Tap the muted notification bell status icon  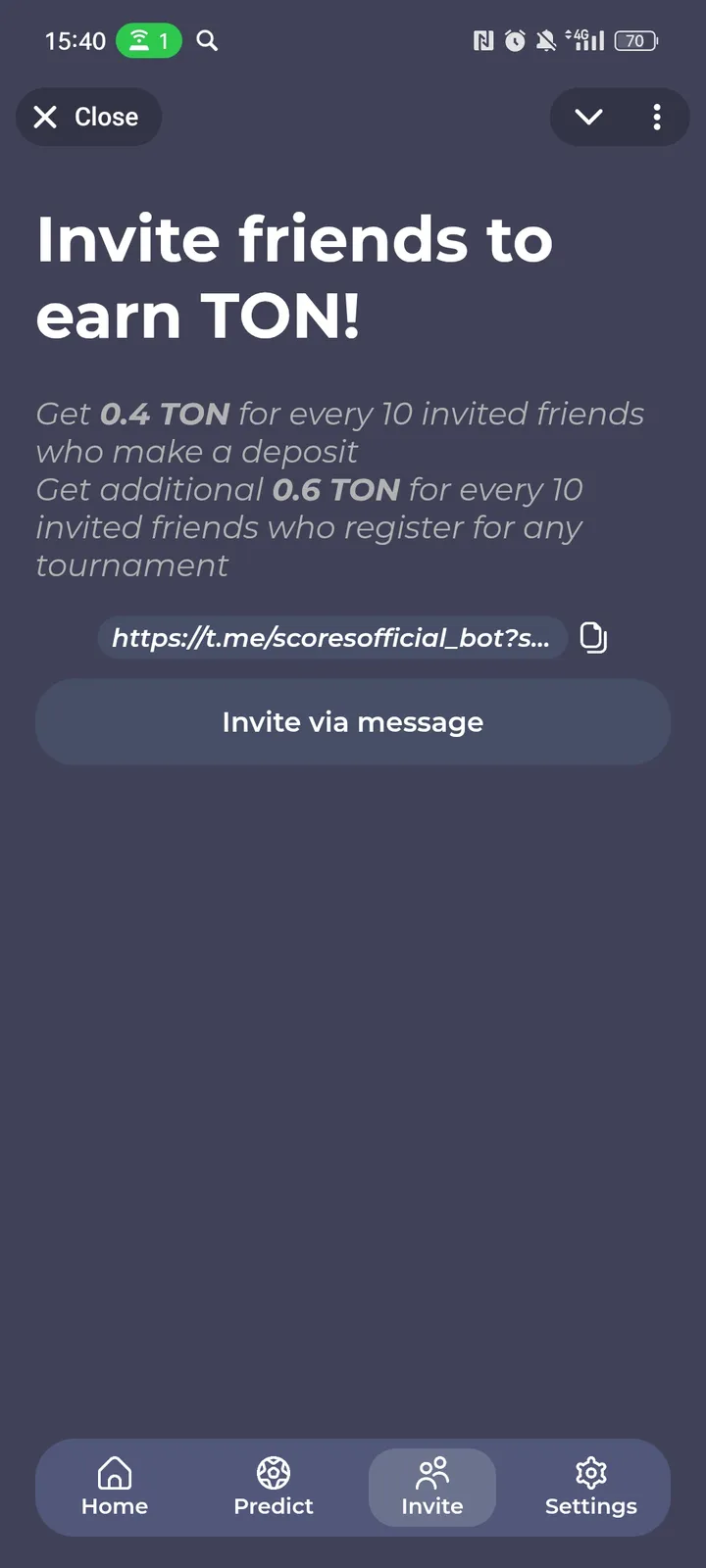tap(545, 41)
